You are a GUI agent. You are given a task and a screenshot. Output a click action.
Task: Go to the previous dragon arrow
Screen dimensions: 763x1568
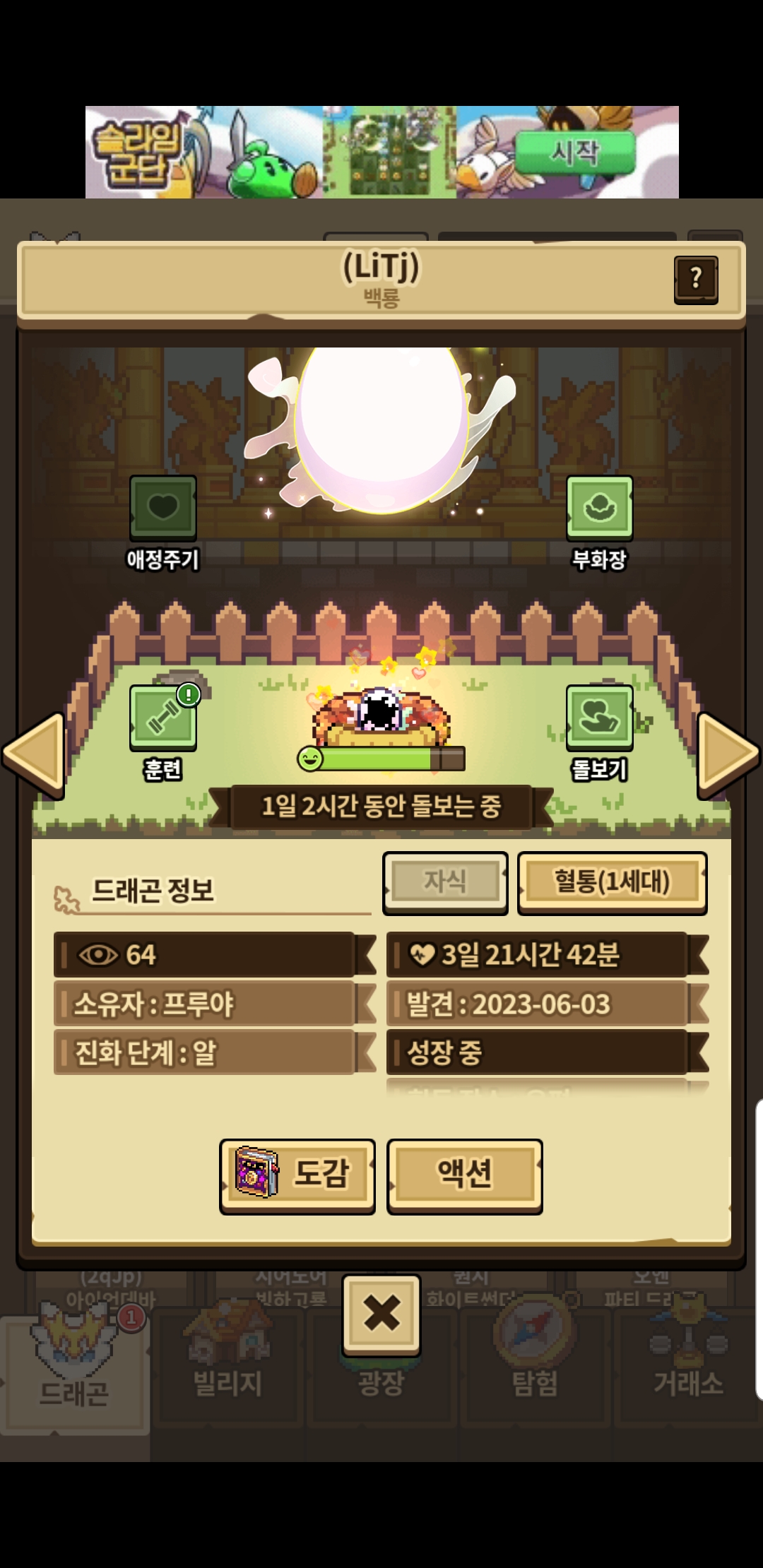pos(34,754)
